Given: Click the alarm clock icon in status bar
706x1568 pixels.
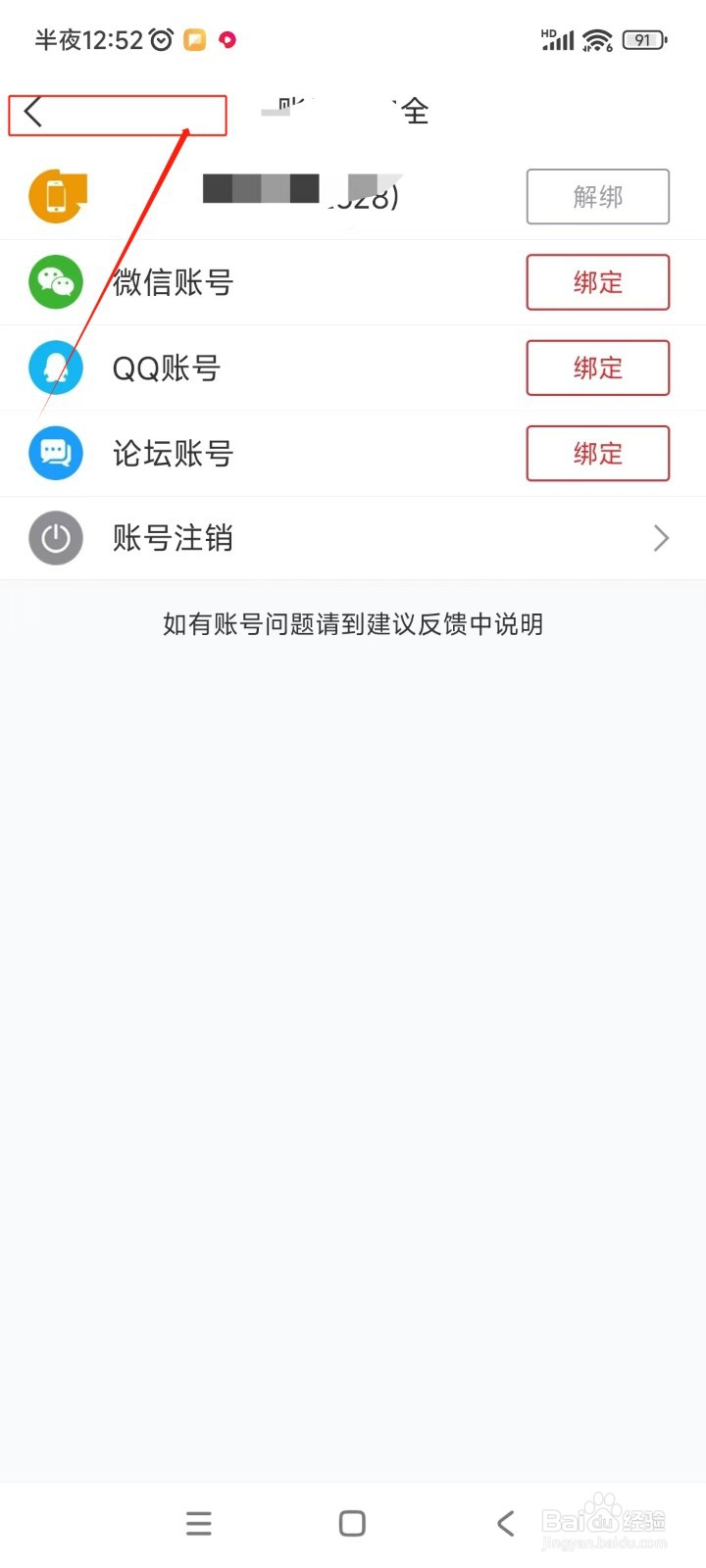Looking at the screenshot, I should click(163, 38).
